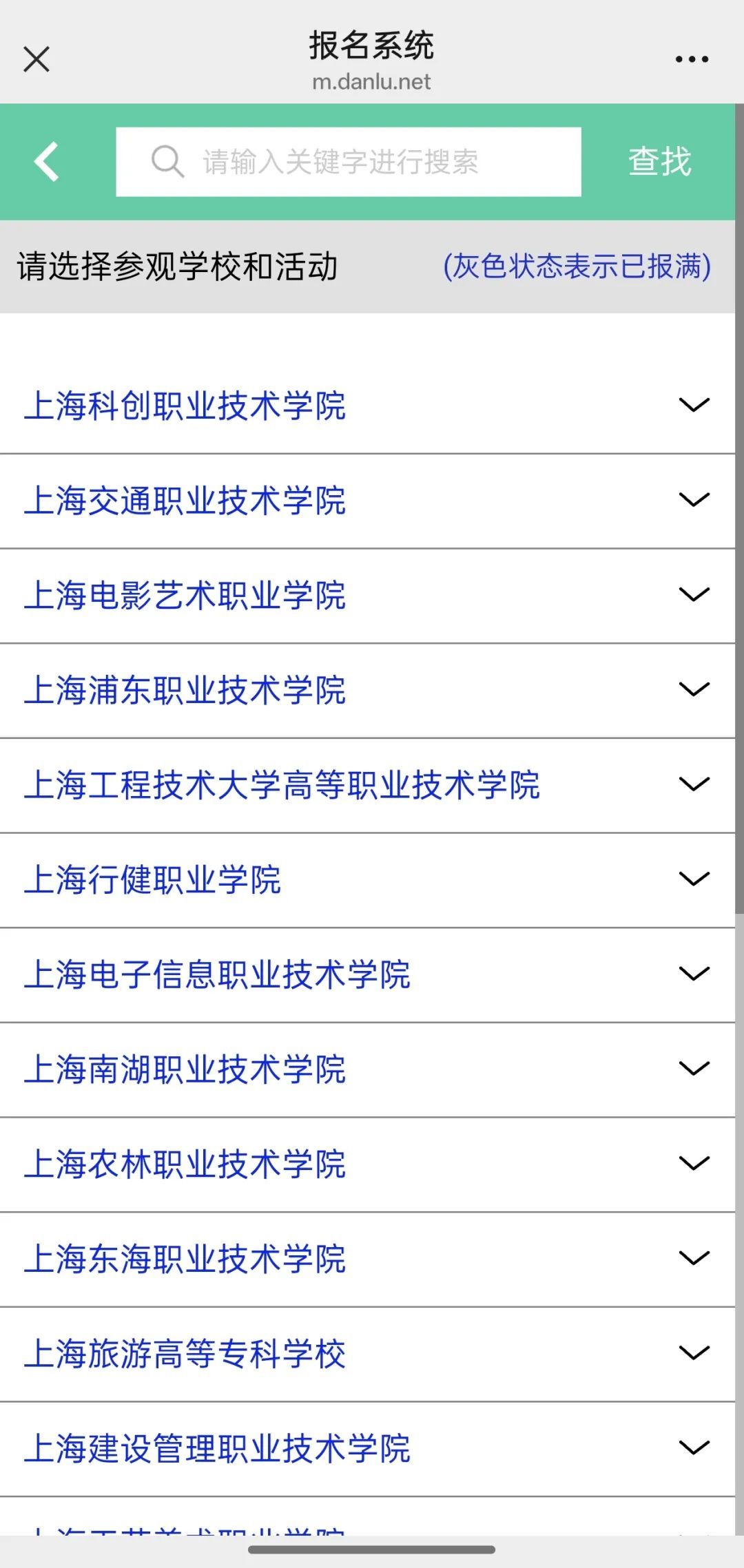Expand 上海电影艺术职业学院
Screen dimensions: 744x1568
367,596
